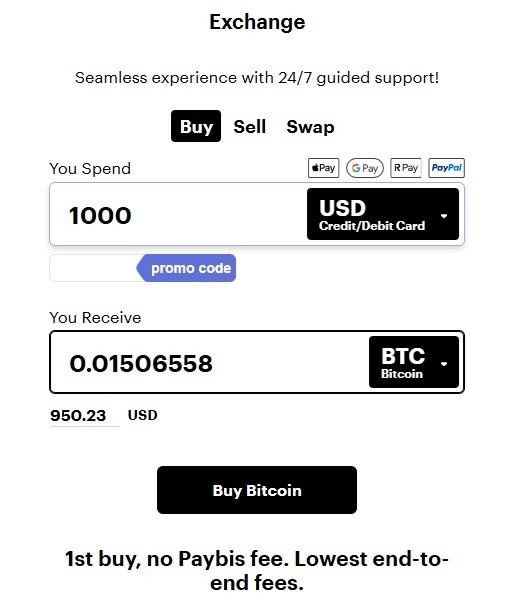This screenshot has width=506, height=610.
Task: Select the Buy tab
Action: [196, 126]
